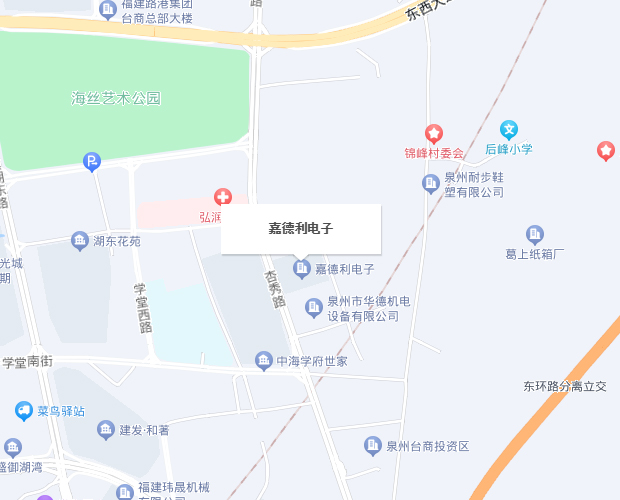Open the 菜鸟驿站 marker
This screenshot has width=620, height=500.
(x=24, y=410)
